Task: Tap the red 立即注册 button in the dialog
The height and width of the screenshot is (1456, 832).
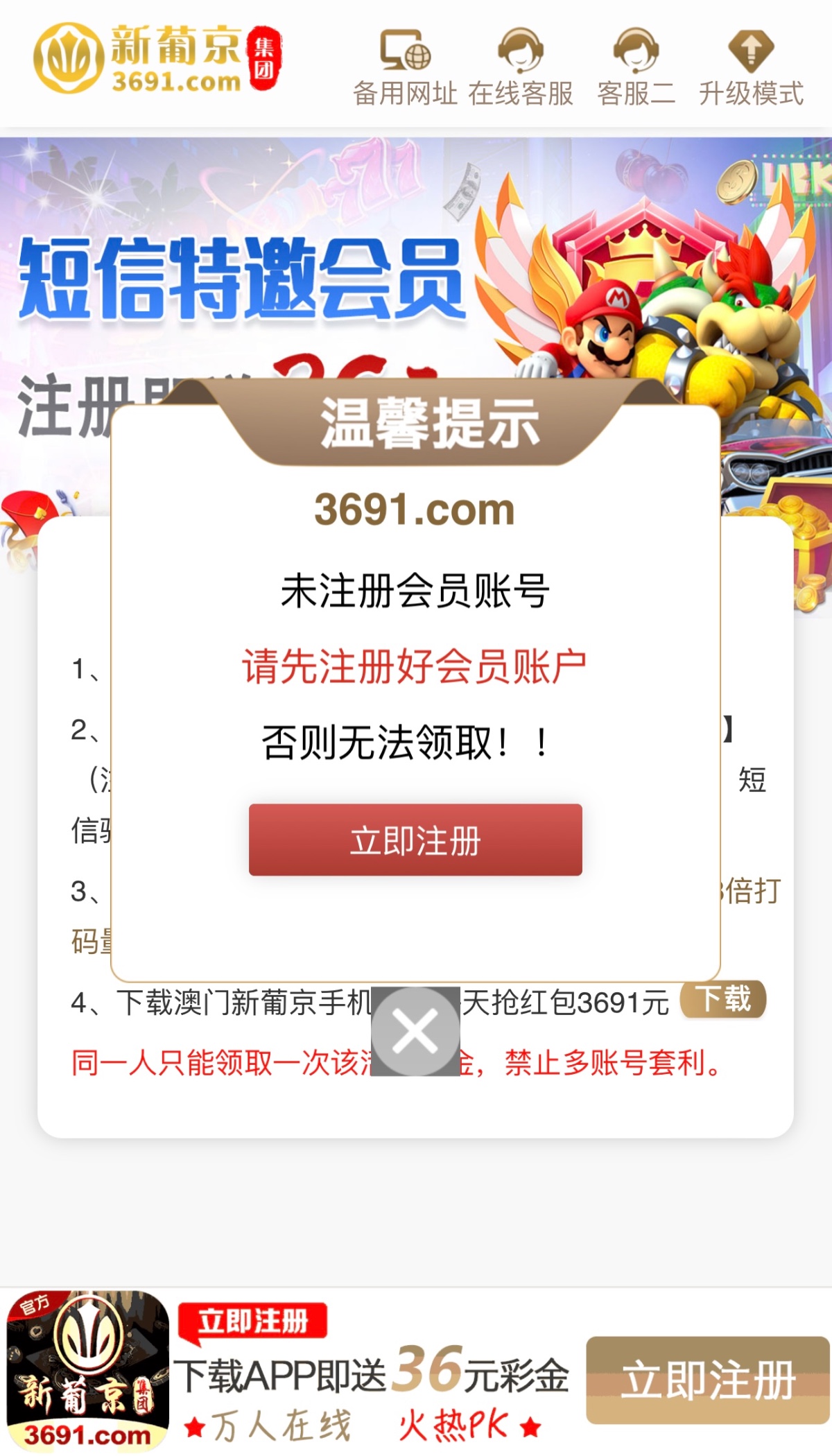Action: click(415, 840)
